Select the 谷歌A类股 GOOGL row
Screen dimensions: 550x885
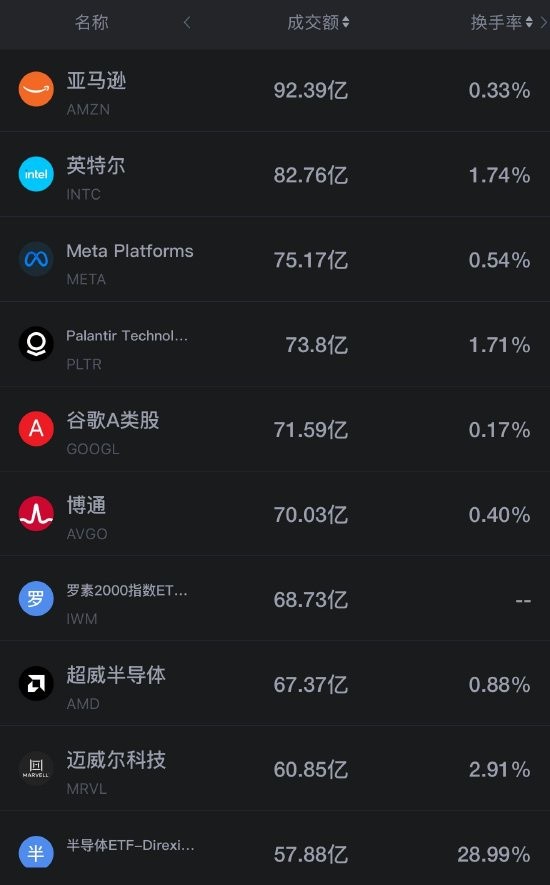point(275,429)
